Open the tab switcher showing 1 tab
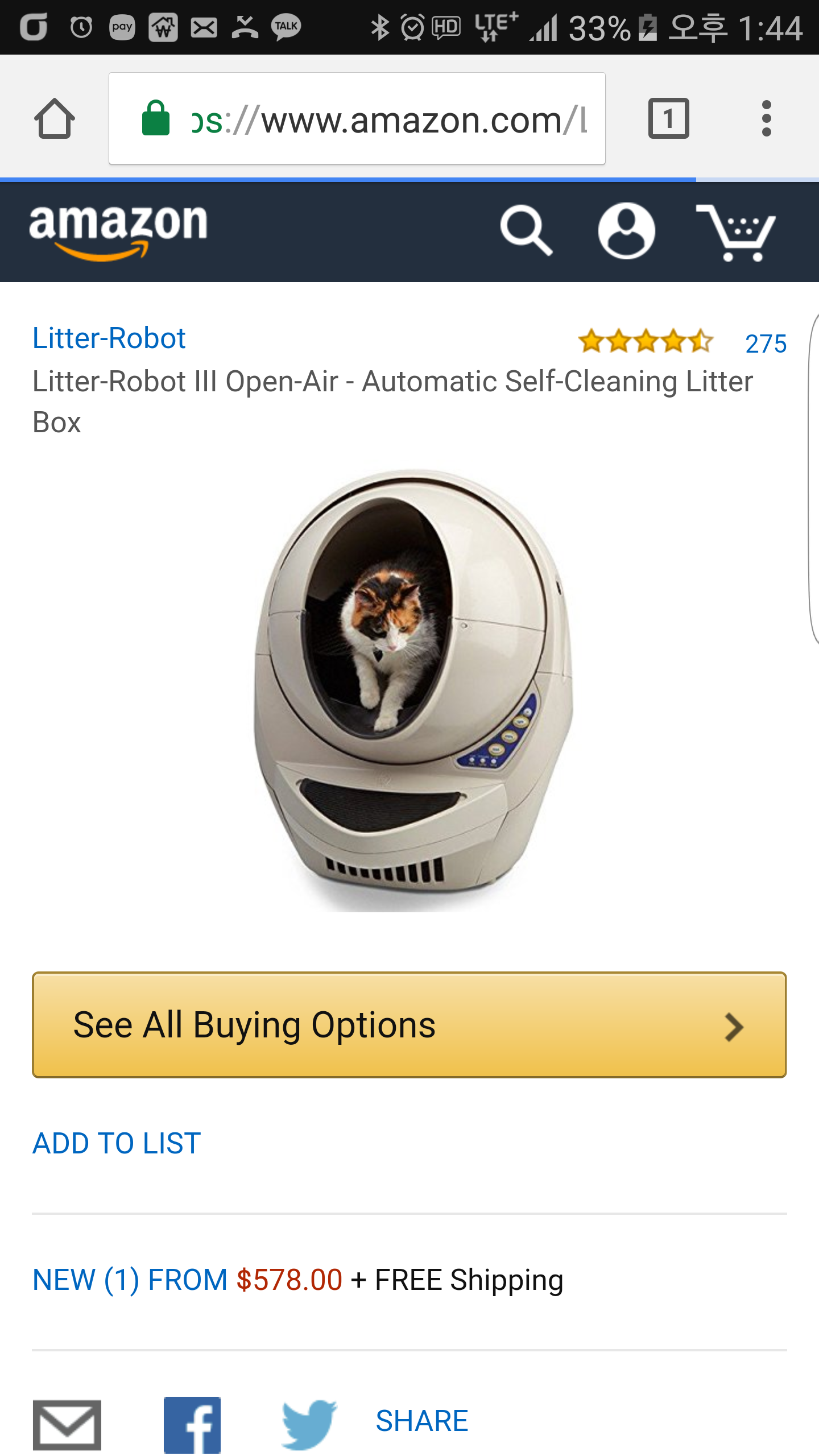 click(x=668, y=118)
